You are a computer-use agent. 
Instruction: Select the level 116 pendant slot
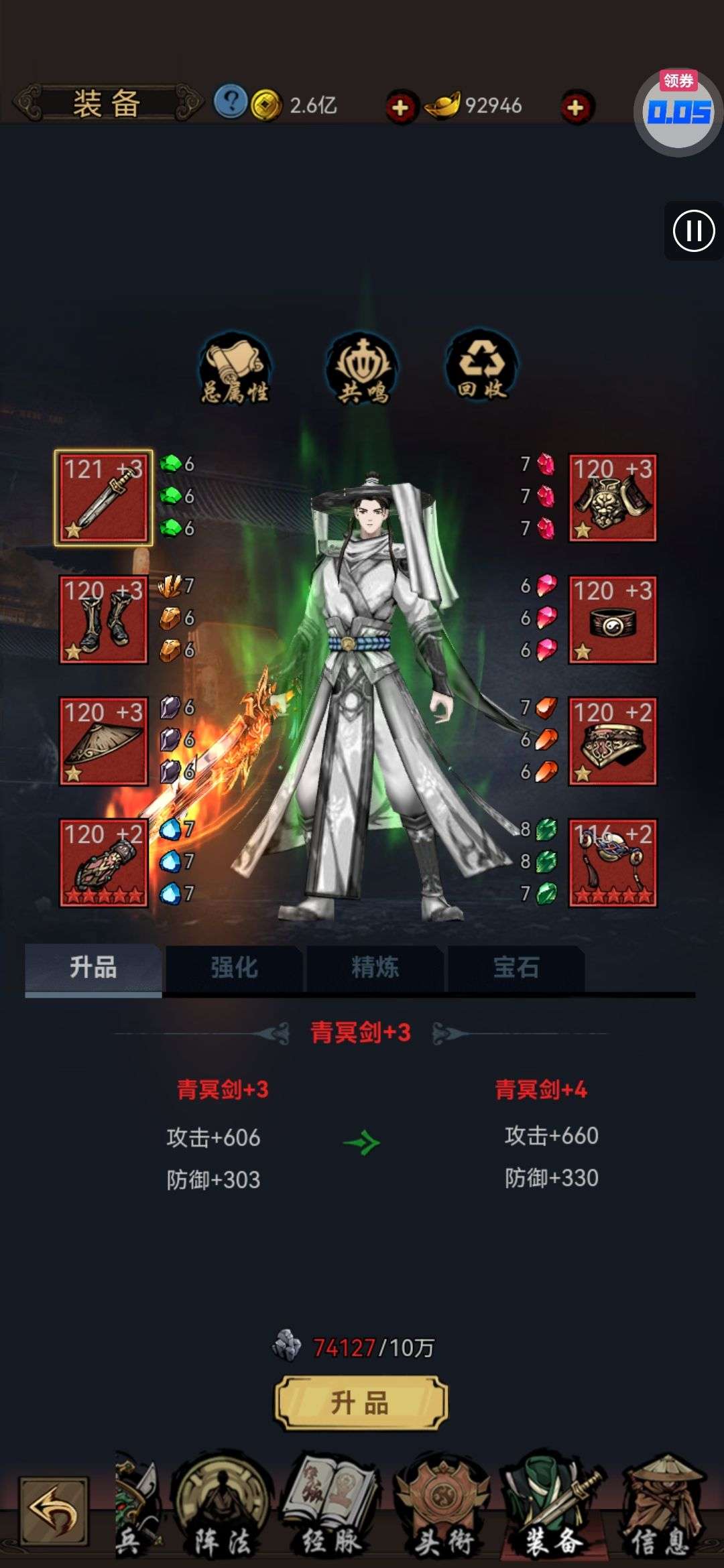pos(613,863)
